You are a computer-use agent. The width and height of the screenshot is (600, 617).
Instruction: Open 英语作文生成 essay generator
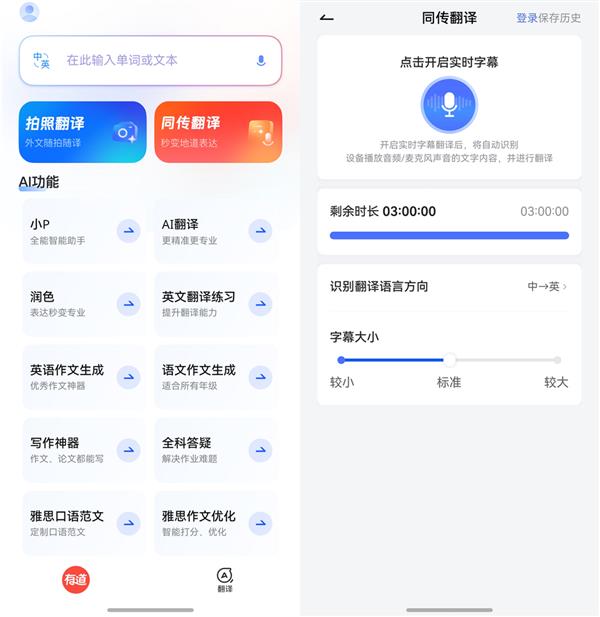pos(84,377)
